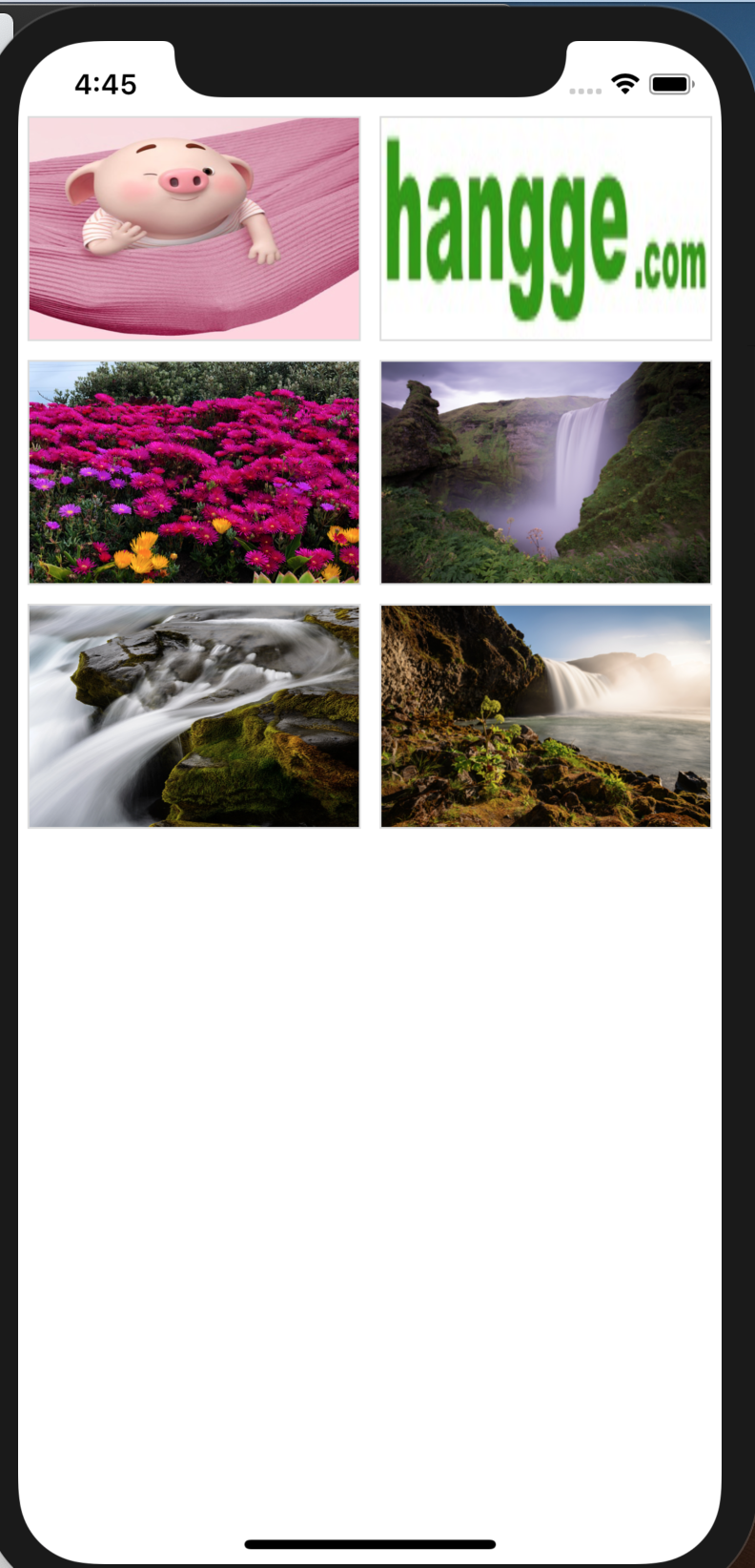Open the tall waterfall in green canyon photo

pyautogui.click(x=545, y=472)
